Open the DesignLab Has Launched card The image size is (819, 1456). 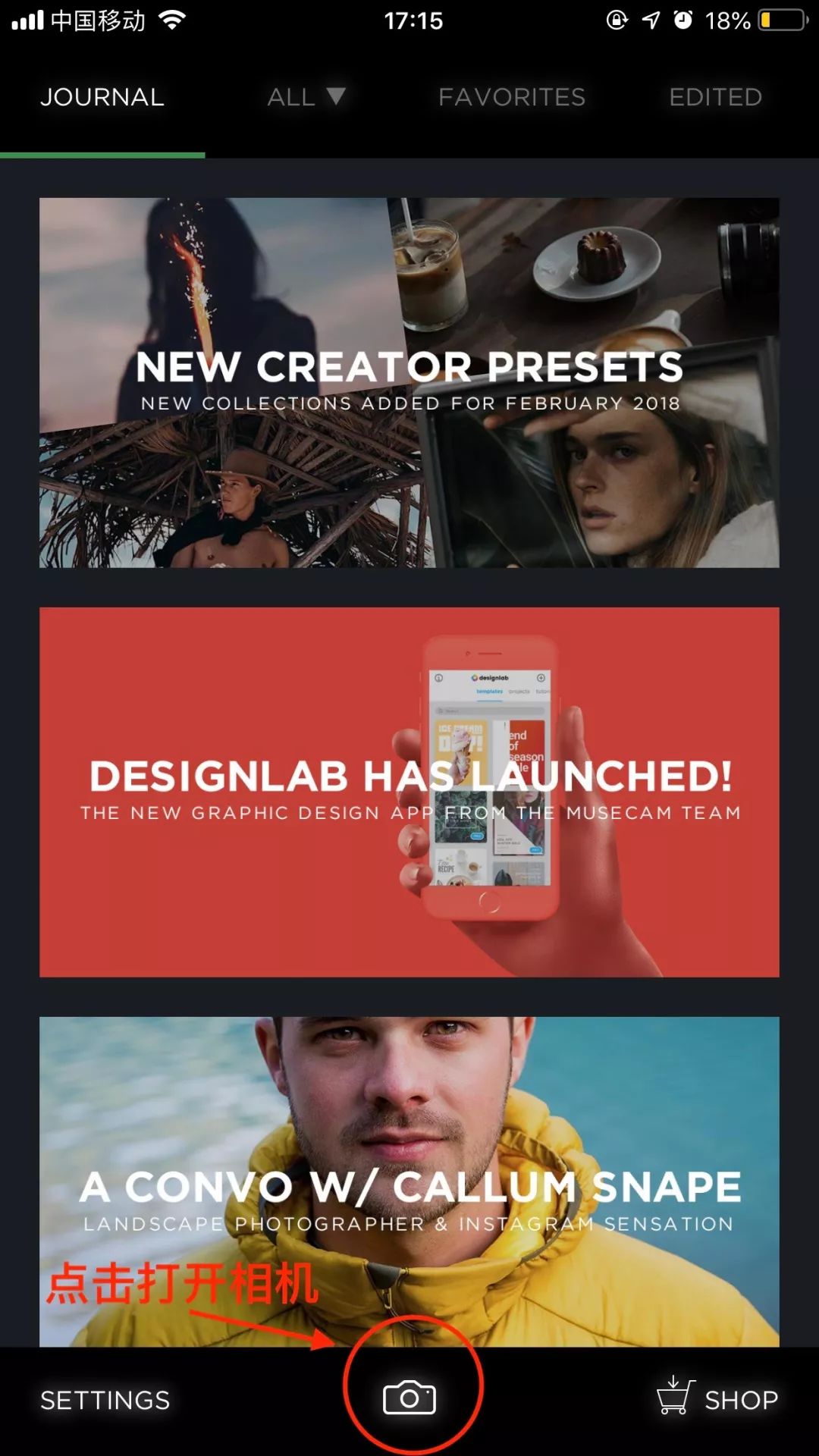point(409,792)
